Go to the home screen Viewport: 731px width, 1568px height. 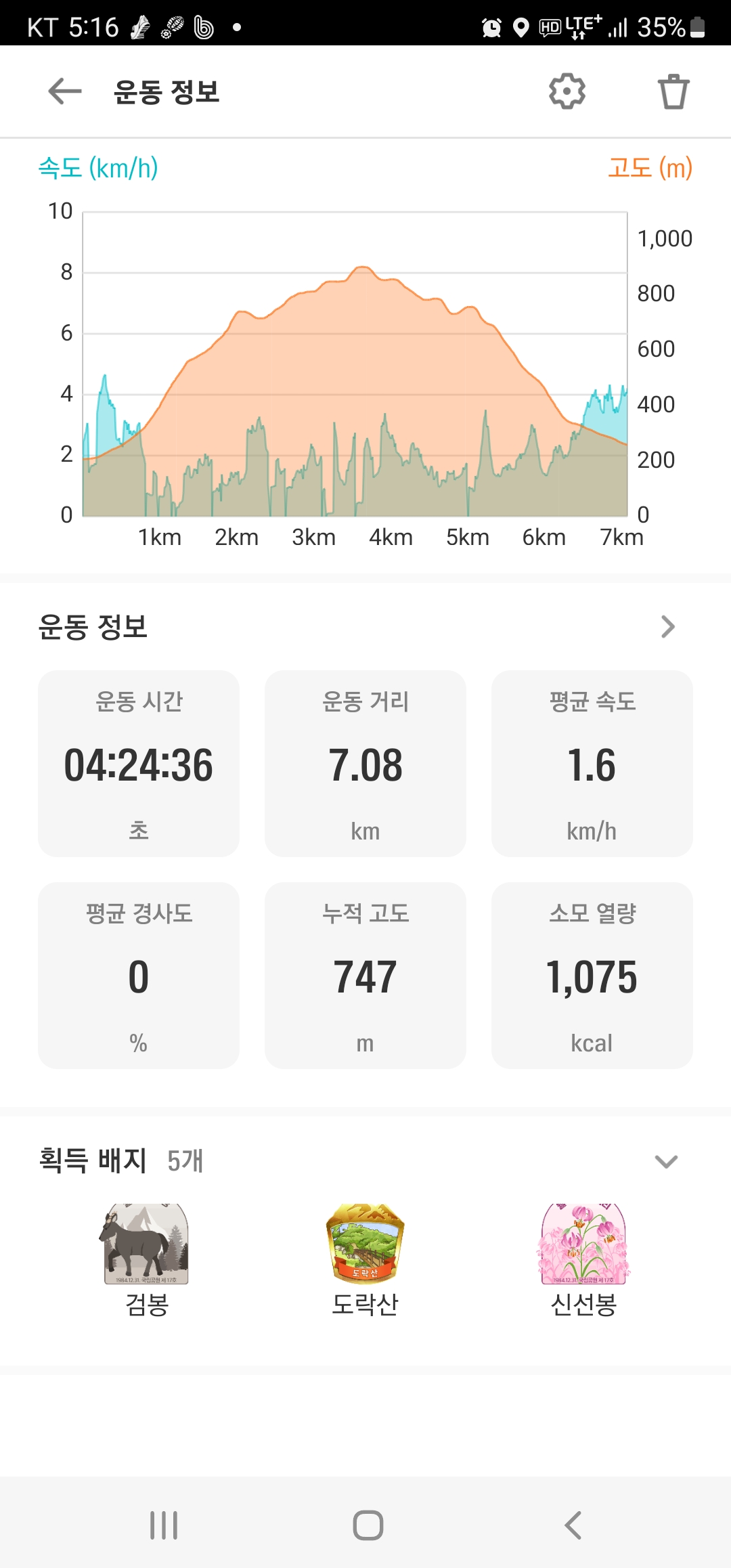pyautogui.click(x=368, y=1525)
